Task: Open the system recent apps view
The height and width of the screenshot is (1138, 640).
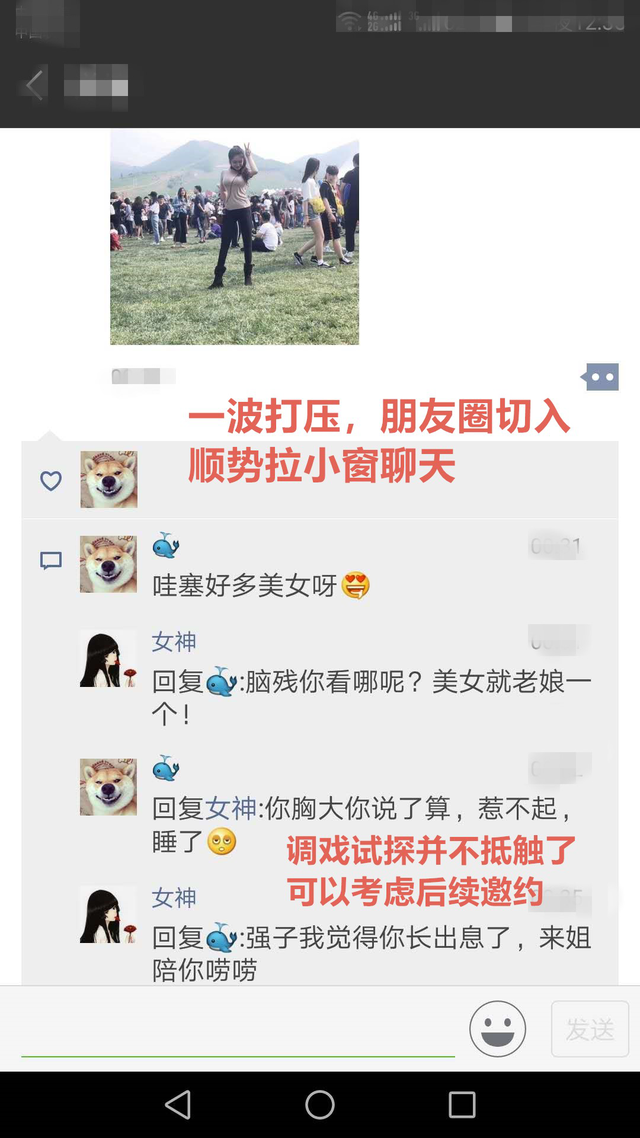Action: [x=462, y=1105]
